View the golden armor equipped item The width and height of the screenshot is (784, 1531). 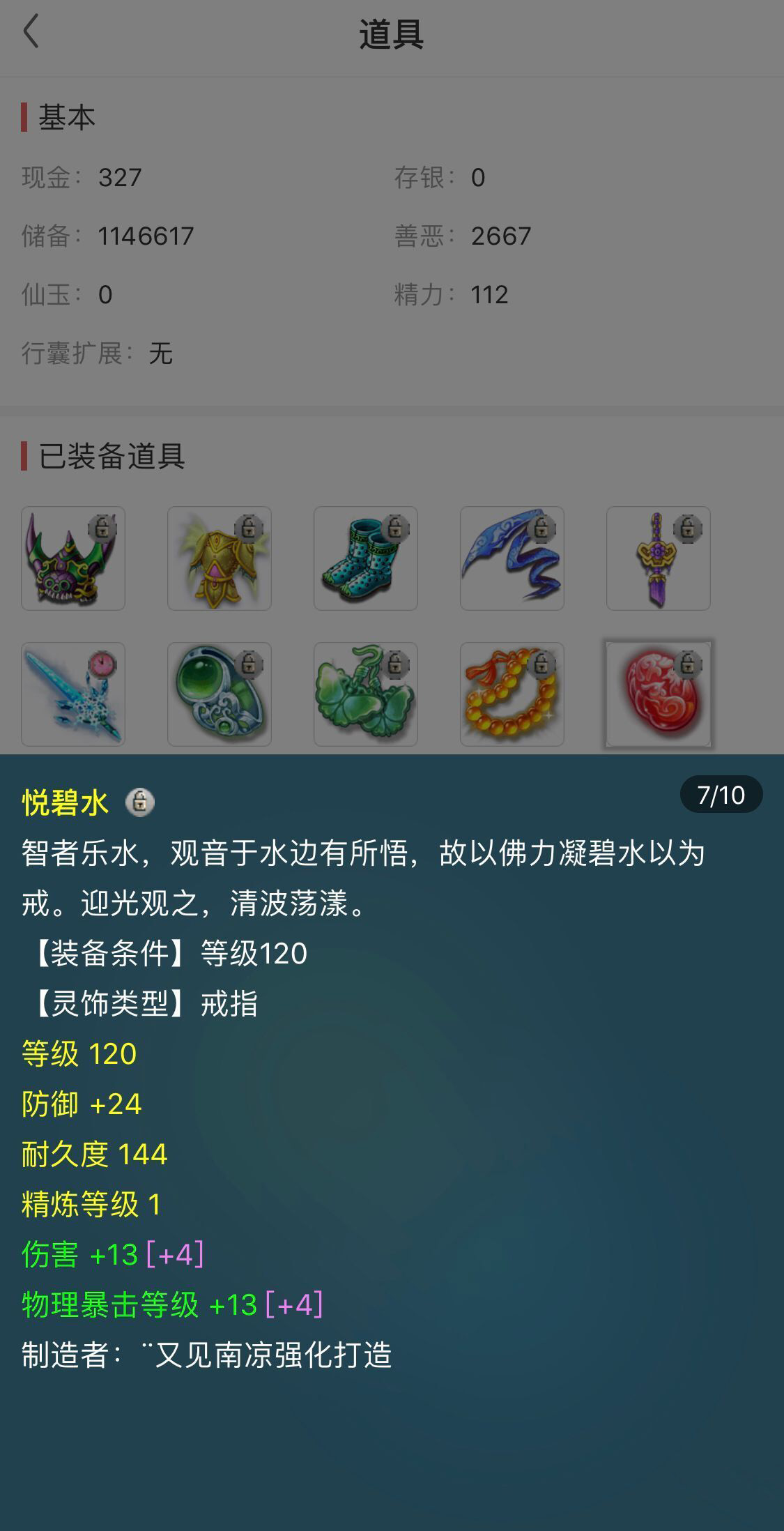click(x=220, y=558)
